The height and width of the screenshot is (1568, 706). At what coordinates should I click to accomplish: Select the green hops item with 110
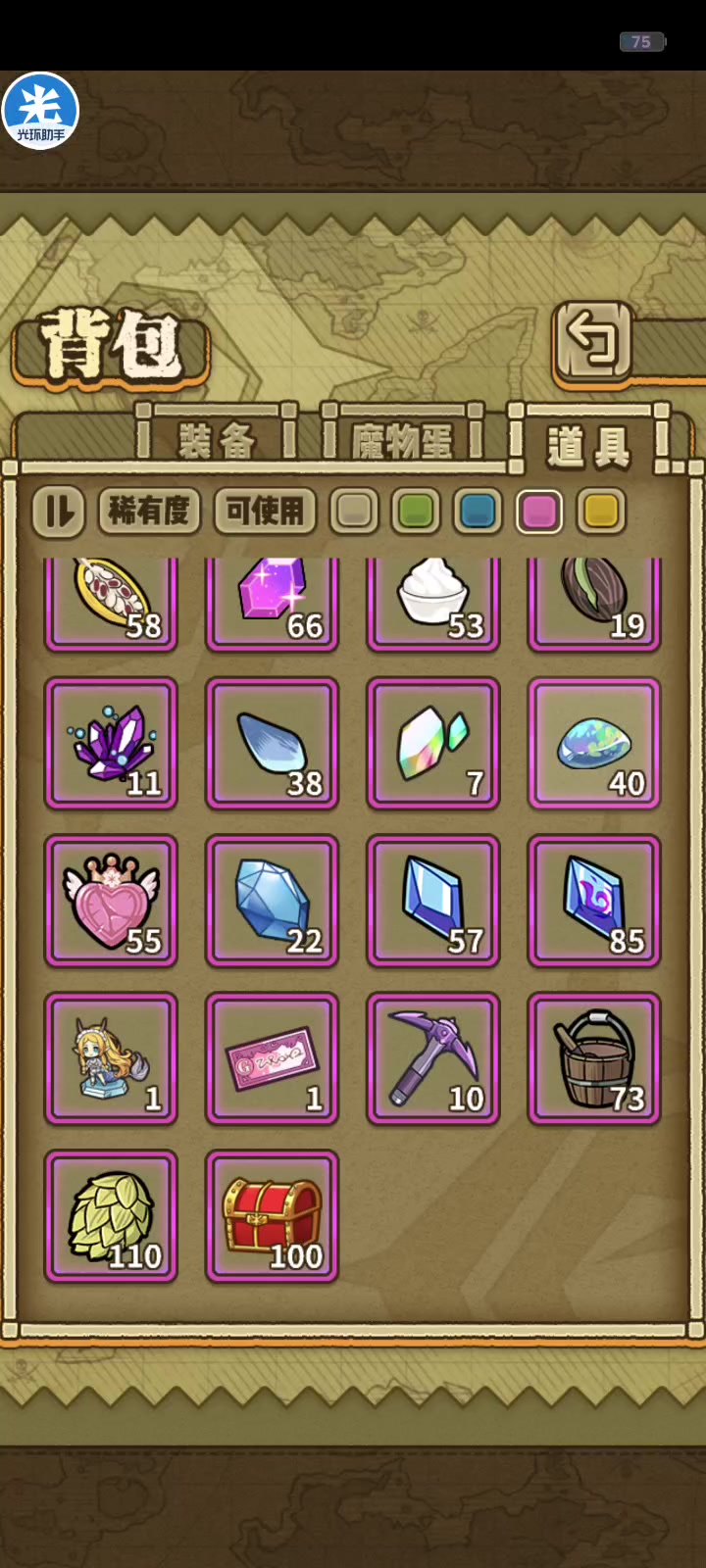pos(111,1216)
